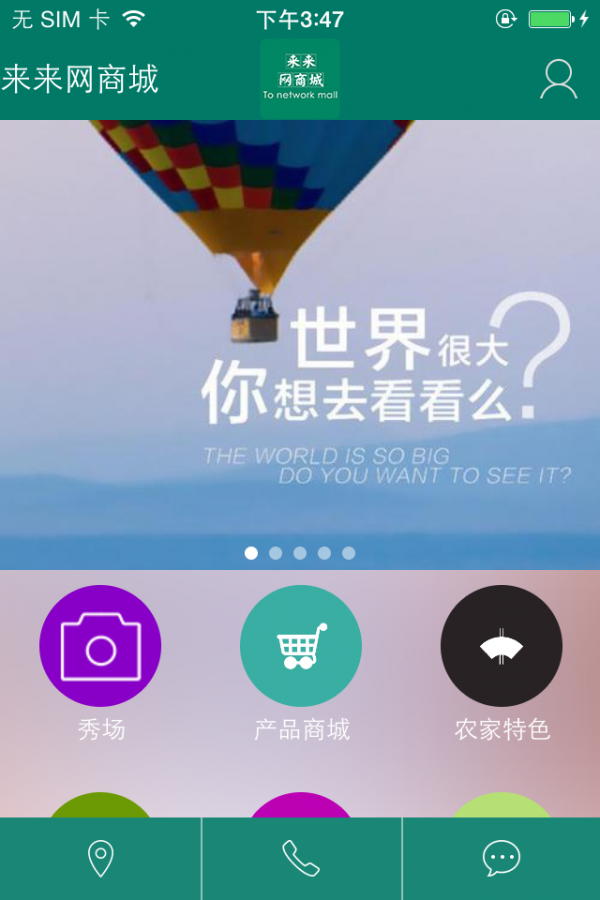Viewport: 600px width, 900px height.
Task: Open 秀场 camera section
Action: tap(100, 646)
